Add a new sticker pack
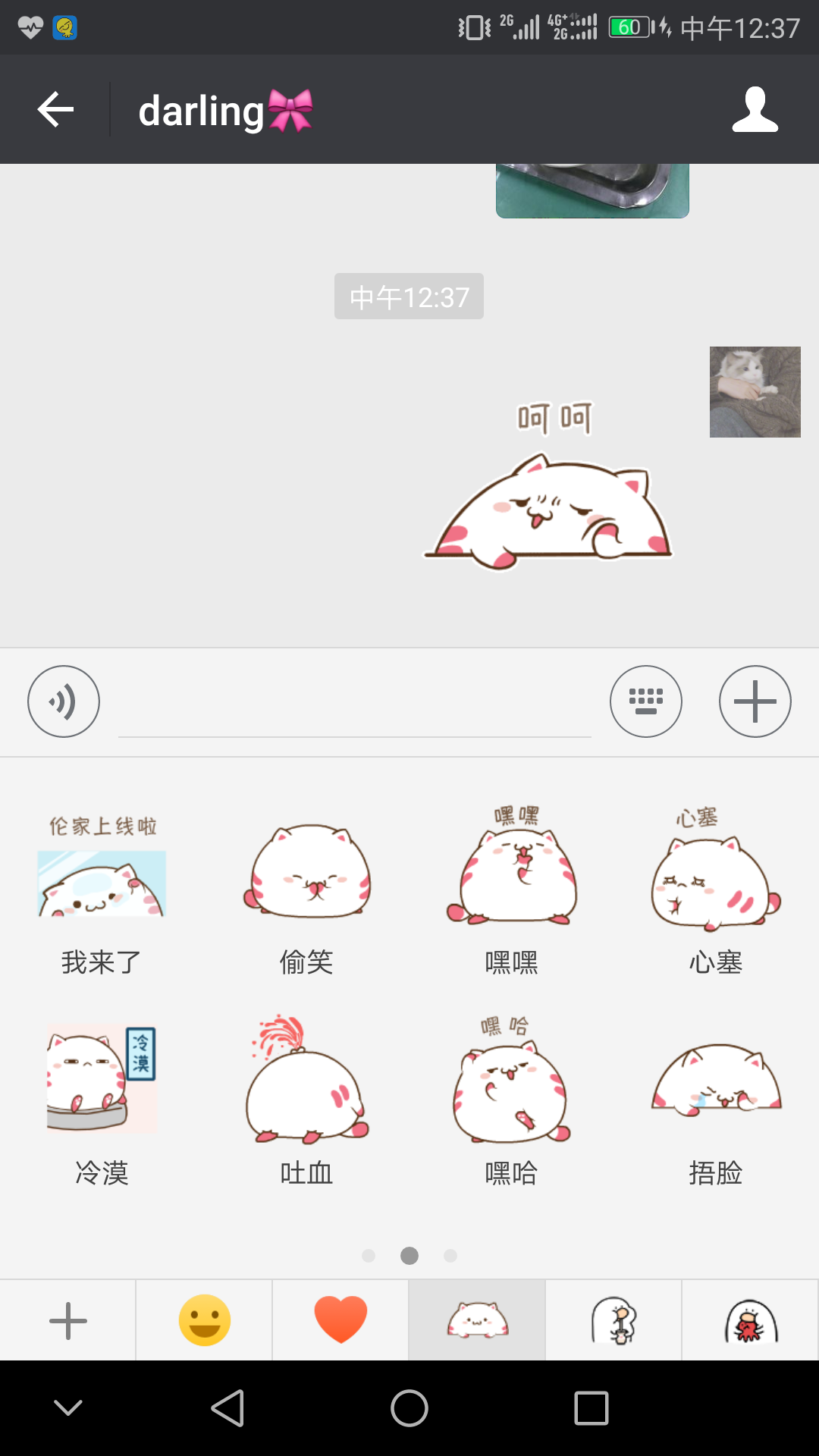 click(x=68, y=1320)
